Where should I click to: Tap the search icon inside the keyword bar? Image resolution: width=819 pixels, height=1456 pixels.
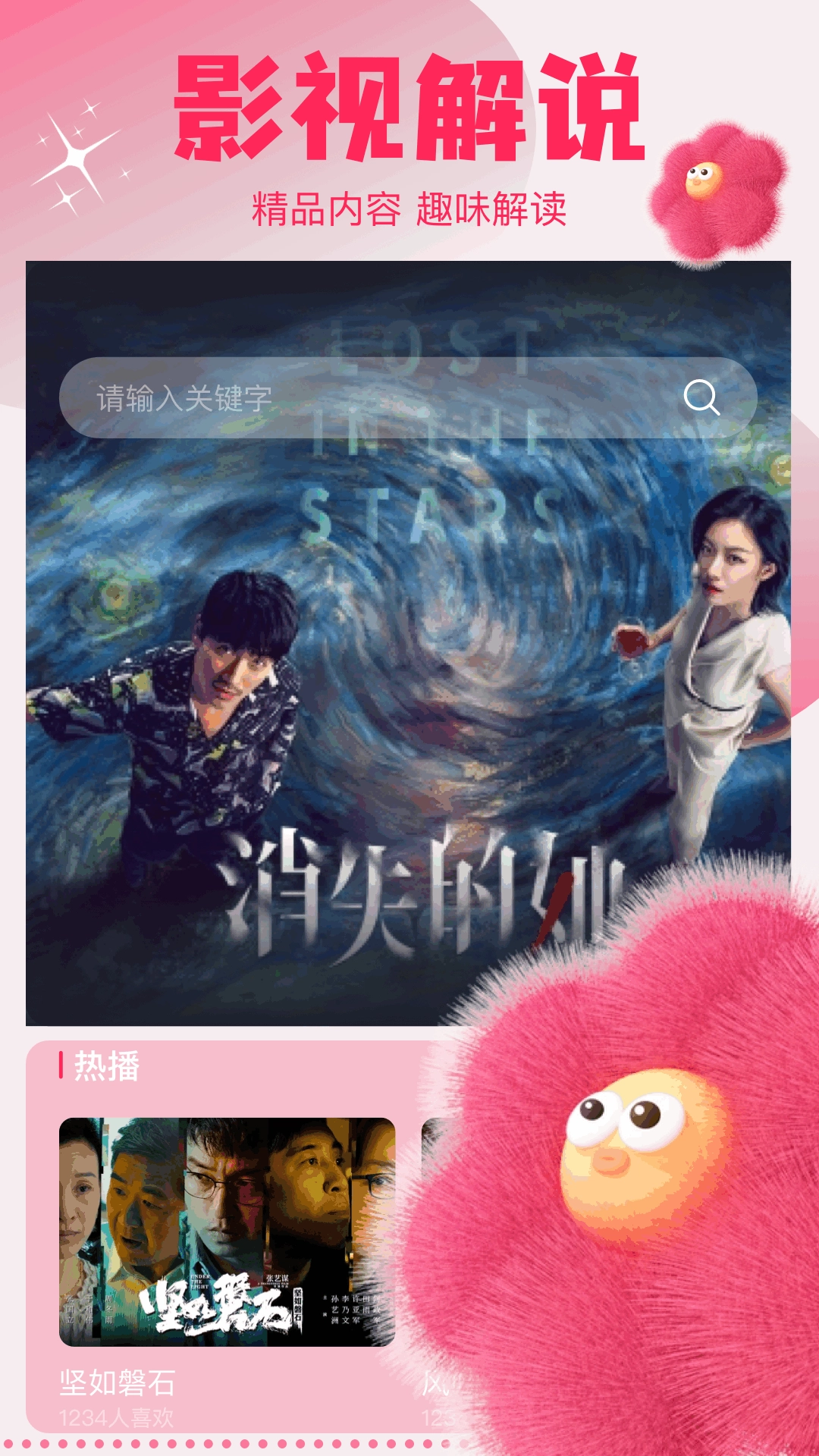tap(702, 395)
